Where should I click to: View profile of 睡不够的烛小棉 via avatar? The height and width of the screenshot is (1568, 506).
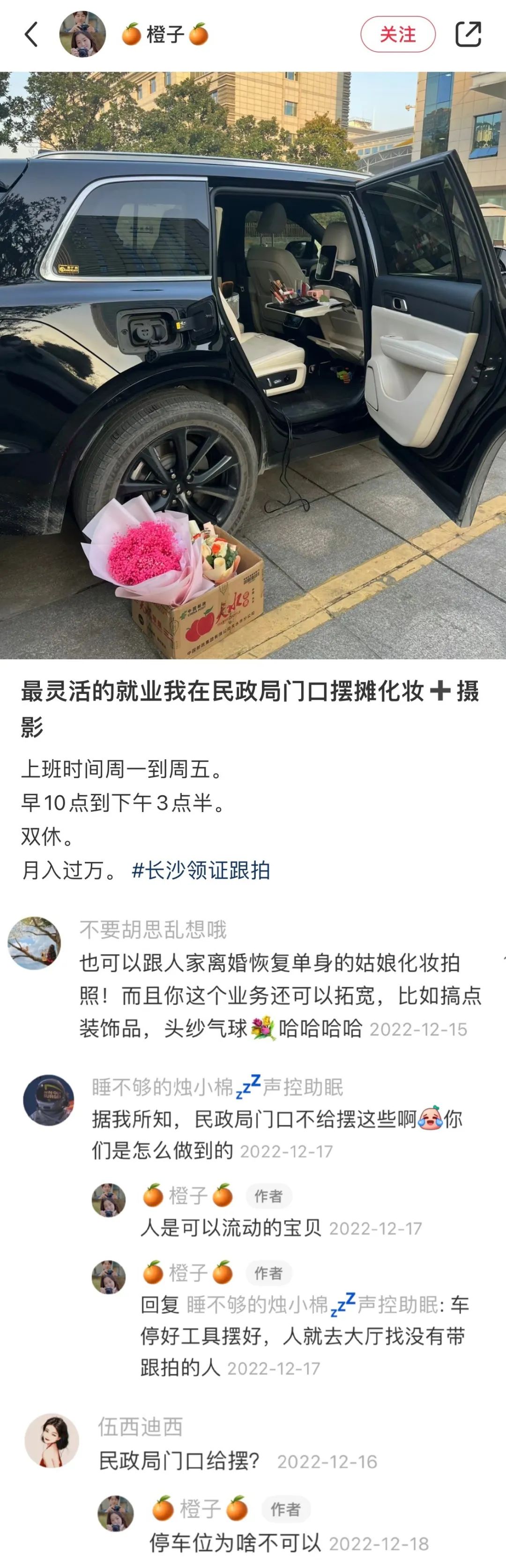49,1100
